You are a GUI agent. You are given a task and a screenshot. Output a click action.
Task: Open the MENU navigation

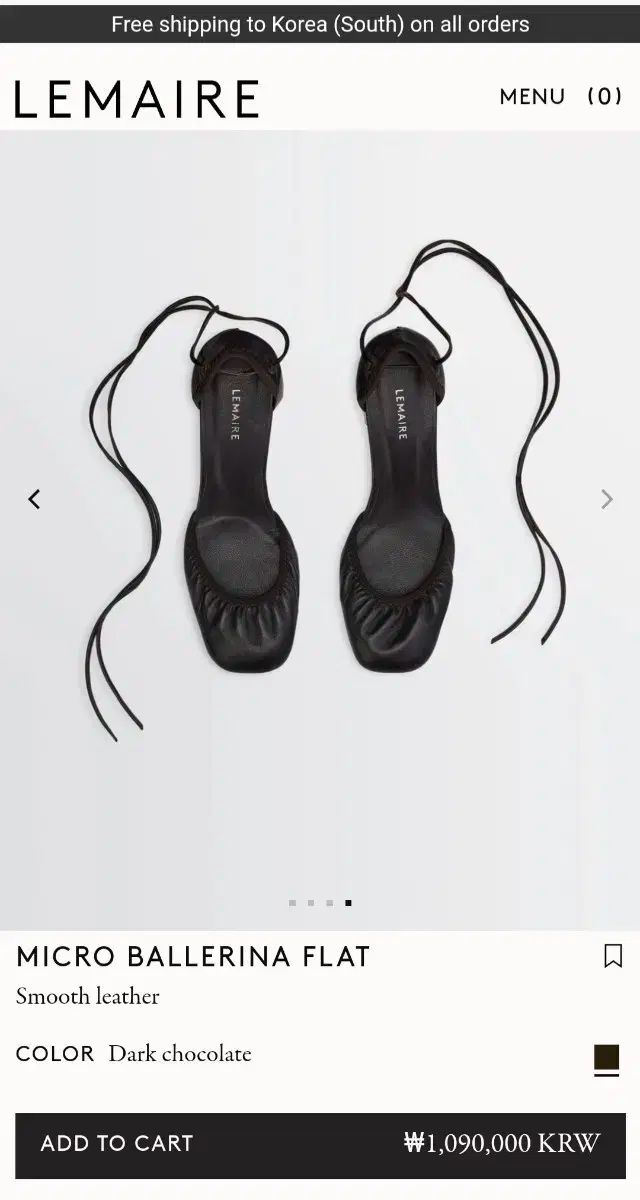(x=532, y=97)
